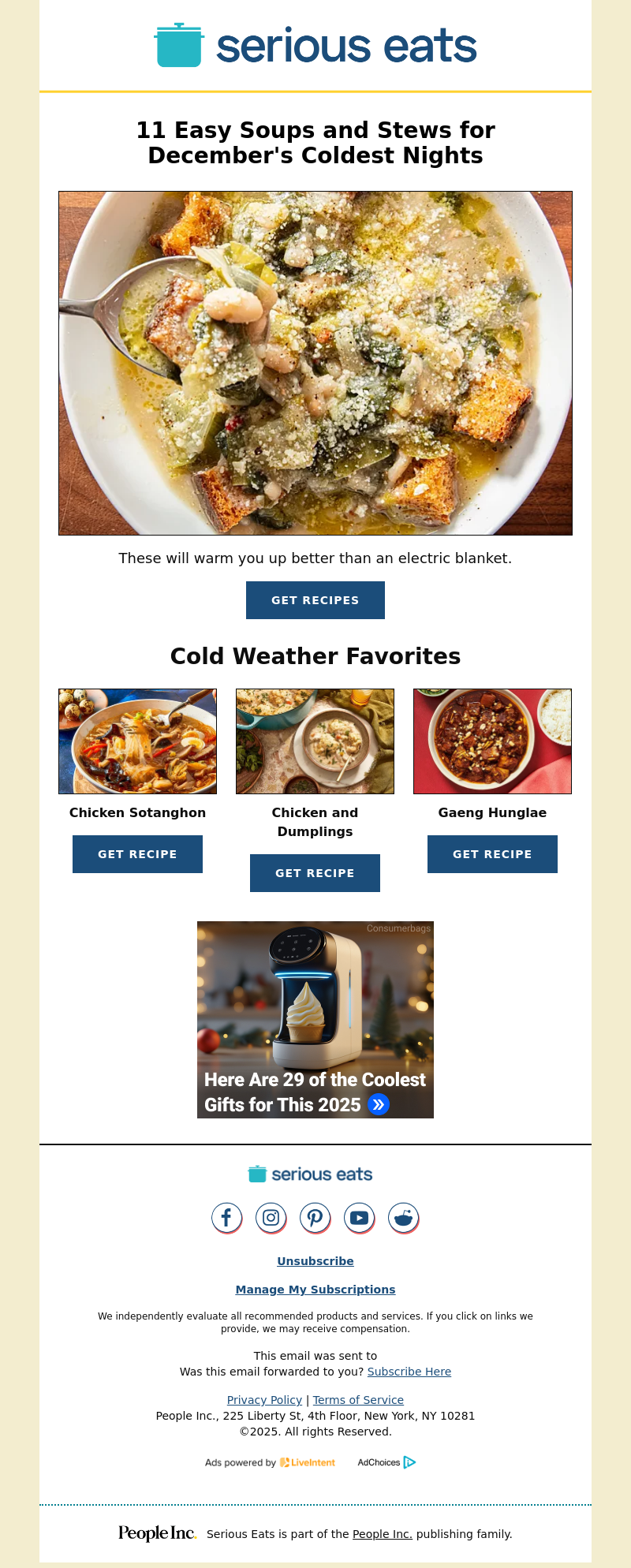631x1568 pixels.
Task: Open Manage My Subscriptions
Action: (315, 1290)
